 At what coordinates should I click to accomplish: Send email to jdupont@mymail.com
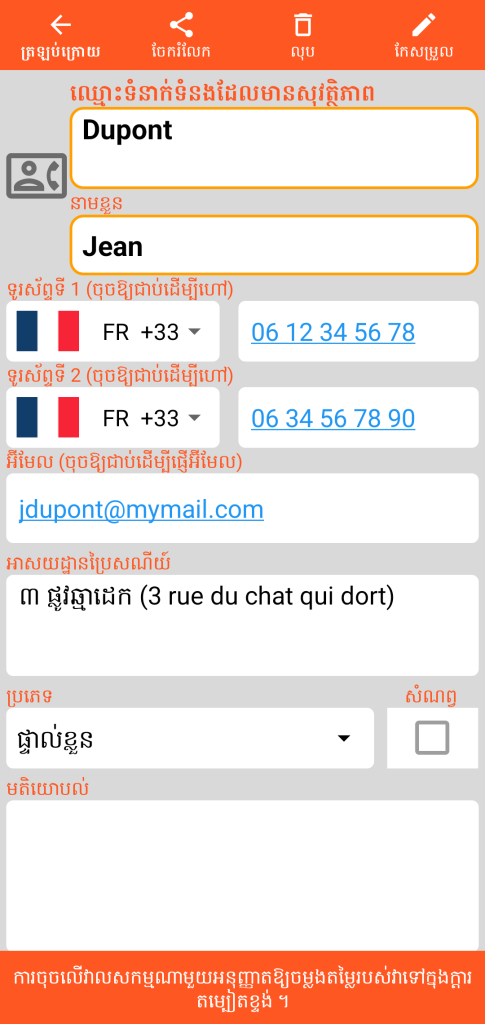pyautogui.click(x=141, y=509)
